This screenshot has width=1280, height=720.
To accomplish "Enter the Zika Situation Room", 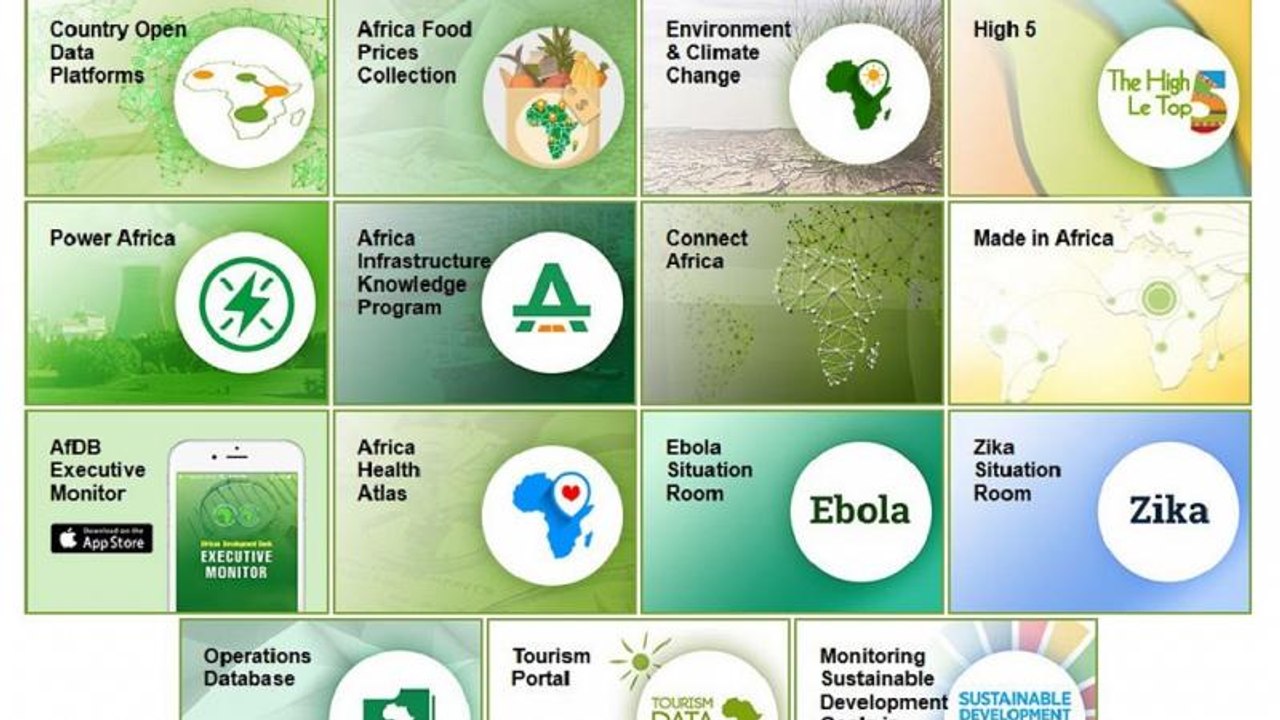I will [1099, 511].
